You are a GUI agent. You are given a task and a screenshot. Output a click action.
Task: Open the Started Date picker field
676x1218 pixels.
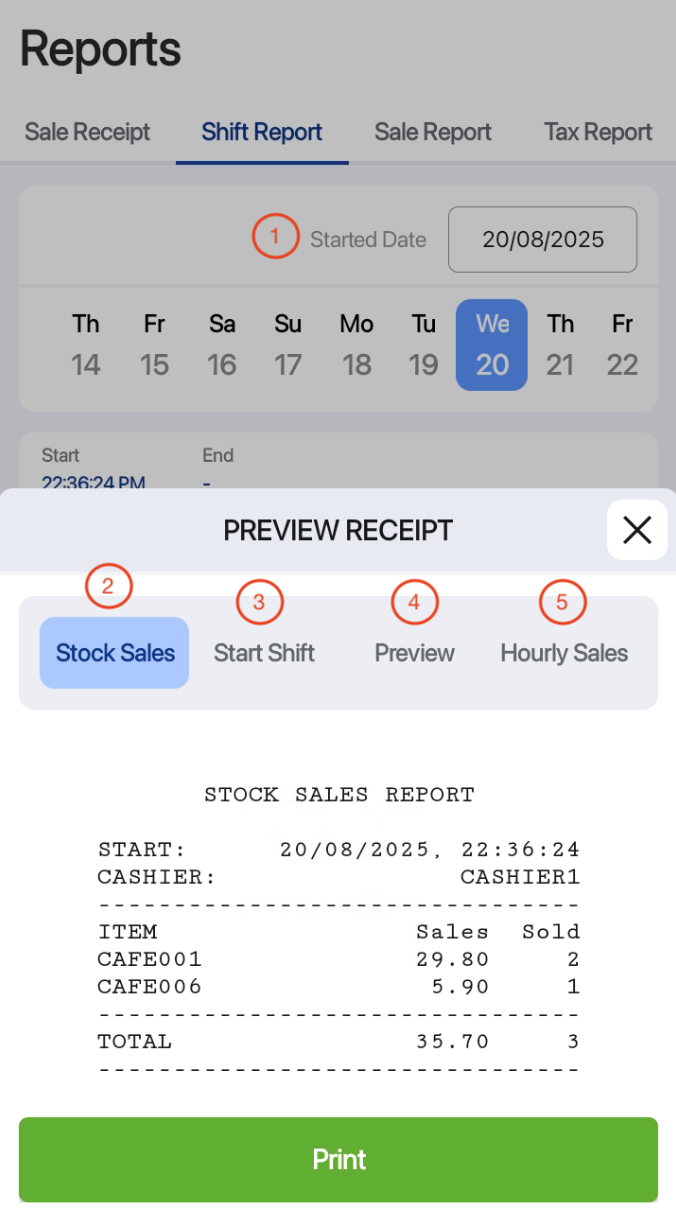(542, 240)
